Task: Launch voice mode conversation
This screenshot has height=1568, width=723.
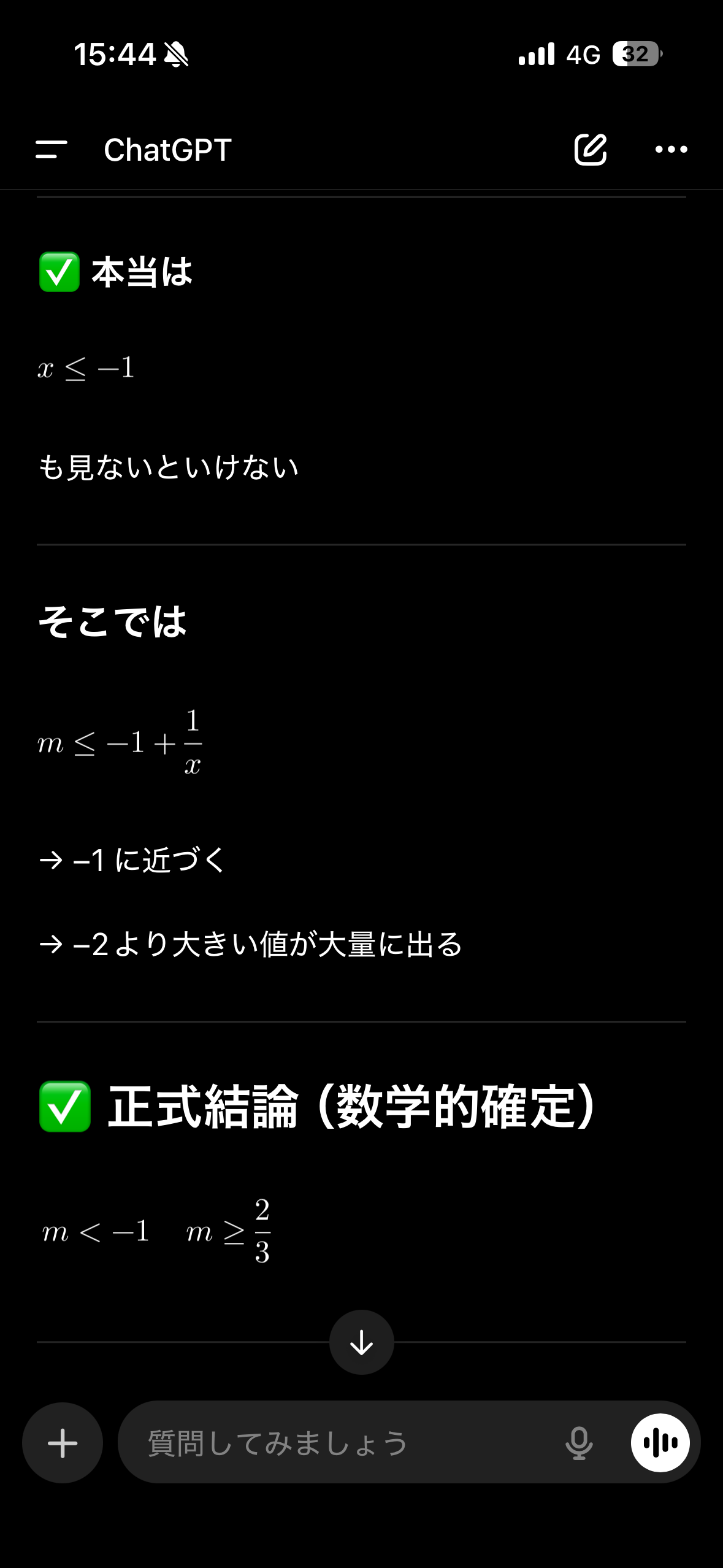Action: 660,1443
